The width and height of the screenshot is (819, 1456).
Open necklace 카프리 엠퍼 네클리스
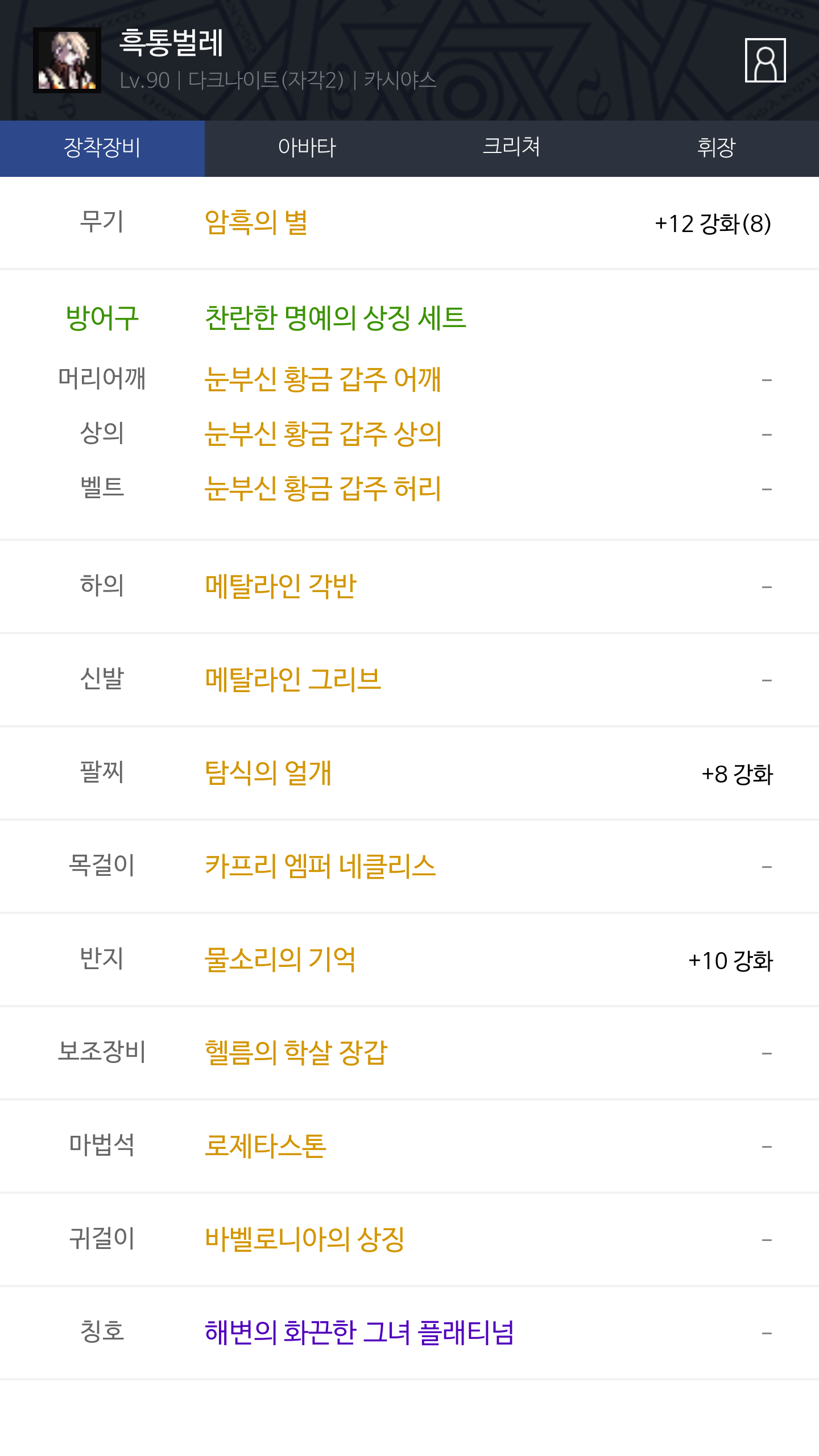pyautogui.click(x=320, y=866)
